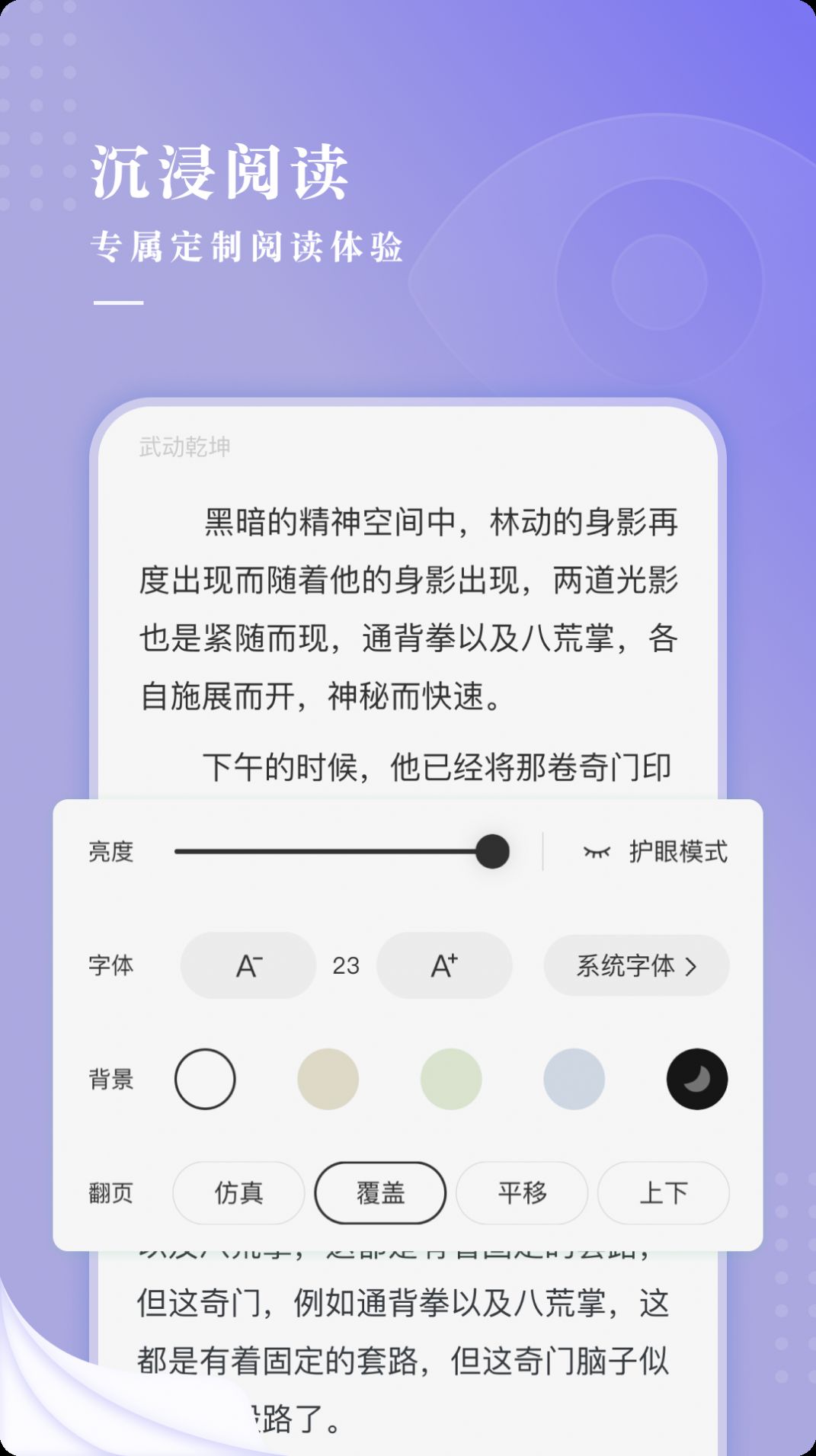Select the 字体 settings row label
816x1456 pixels.
point(110,965)
